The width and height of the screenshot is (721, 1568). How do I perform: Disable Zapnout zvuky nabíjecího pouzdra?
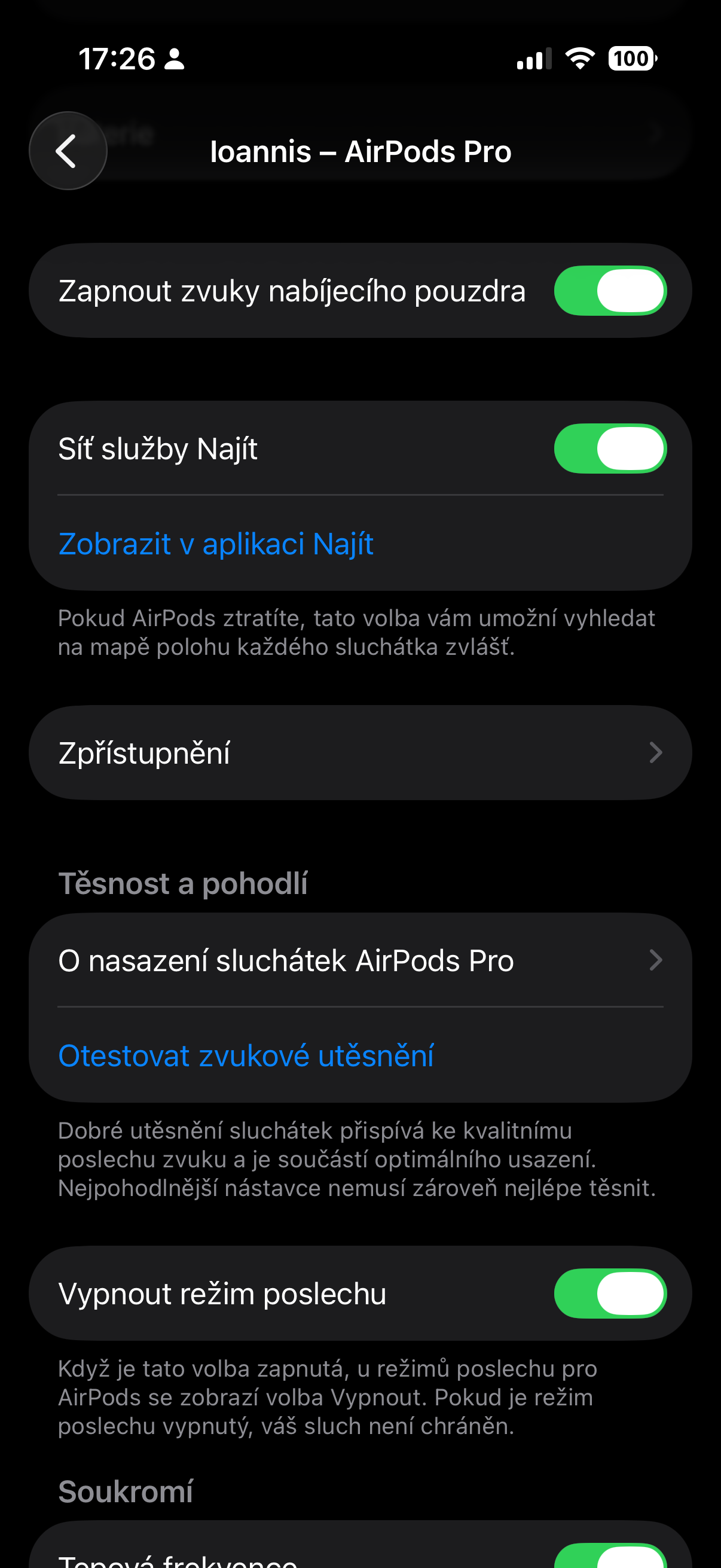coord(610,291)
